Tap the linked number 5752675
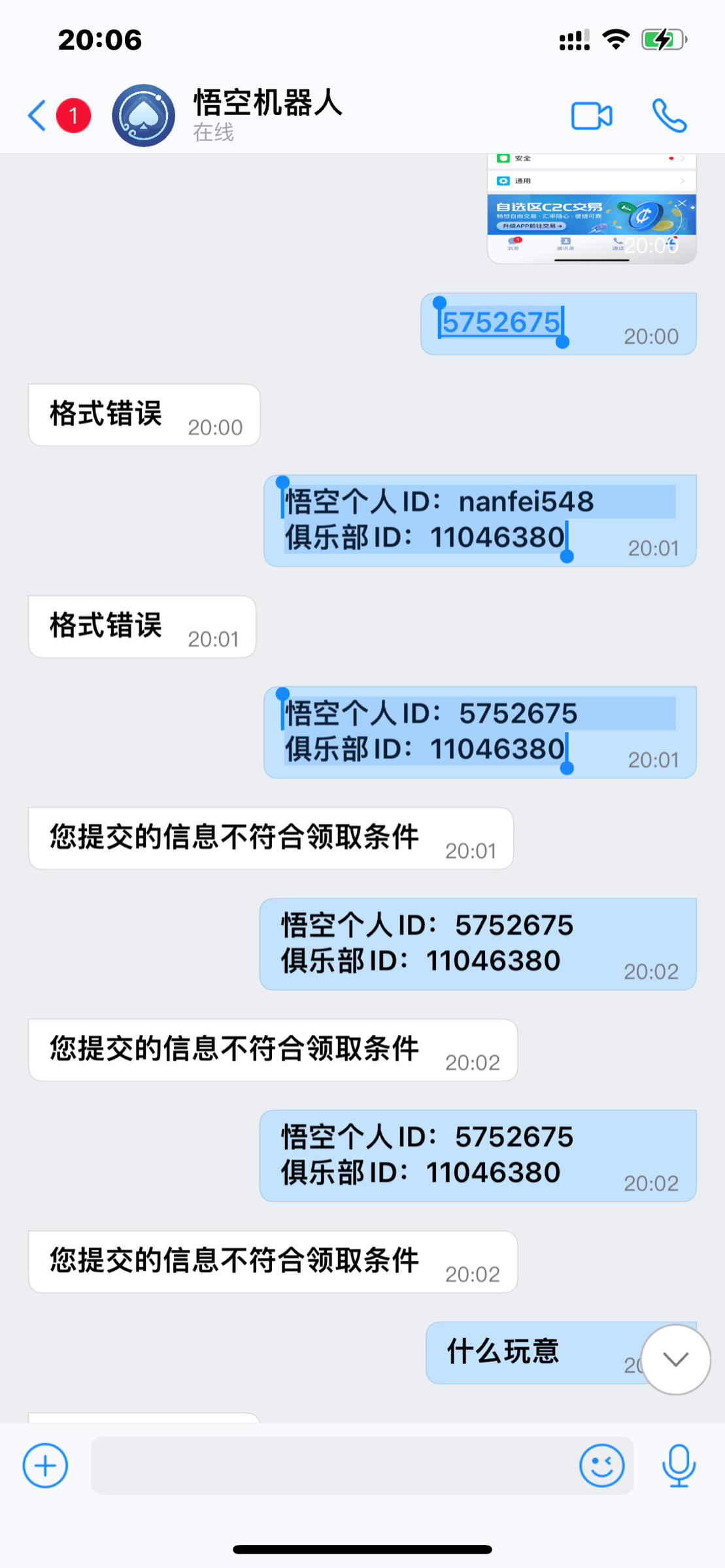Image resolution: width=725 pixels, height=1568 pixels. click(501, 323)
